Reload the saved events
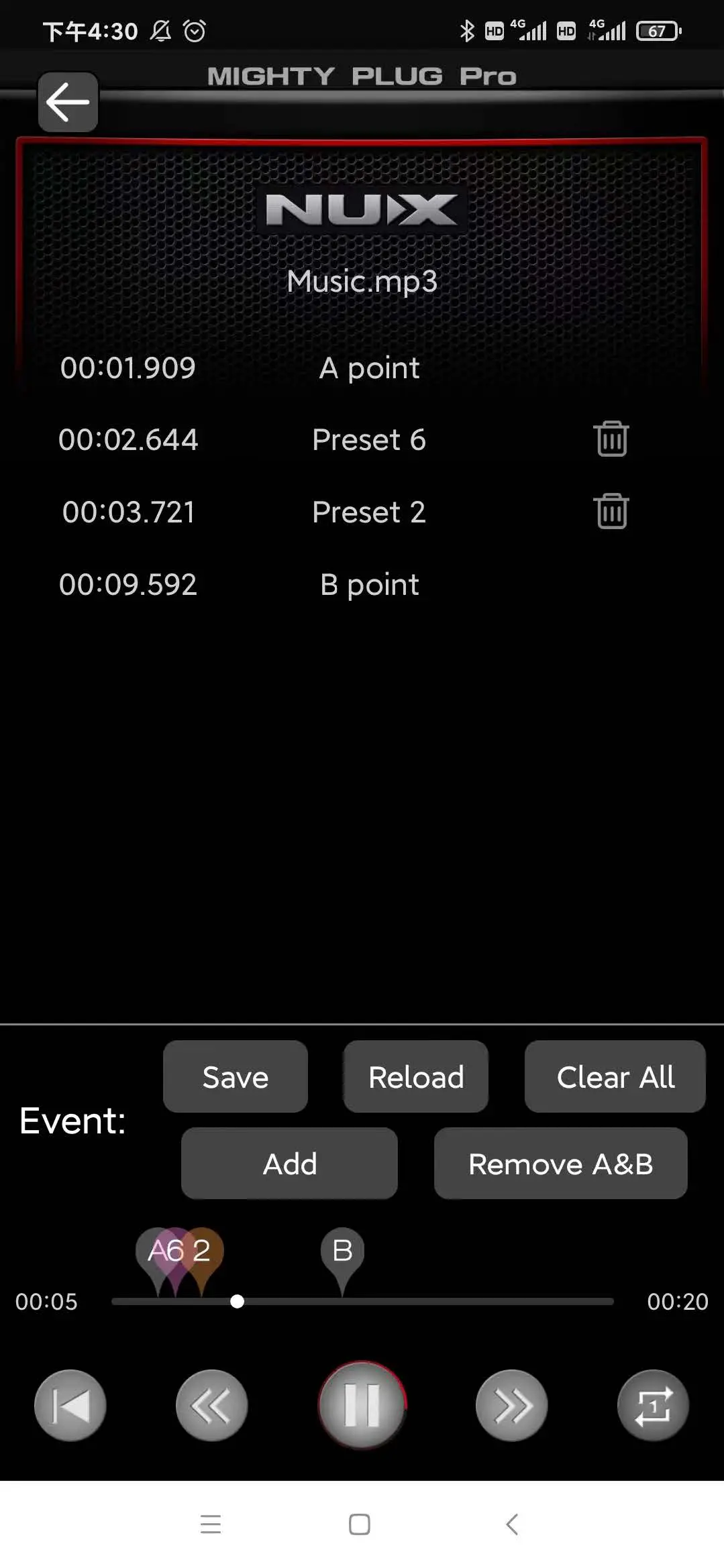 (x=415, y=1076)
